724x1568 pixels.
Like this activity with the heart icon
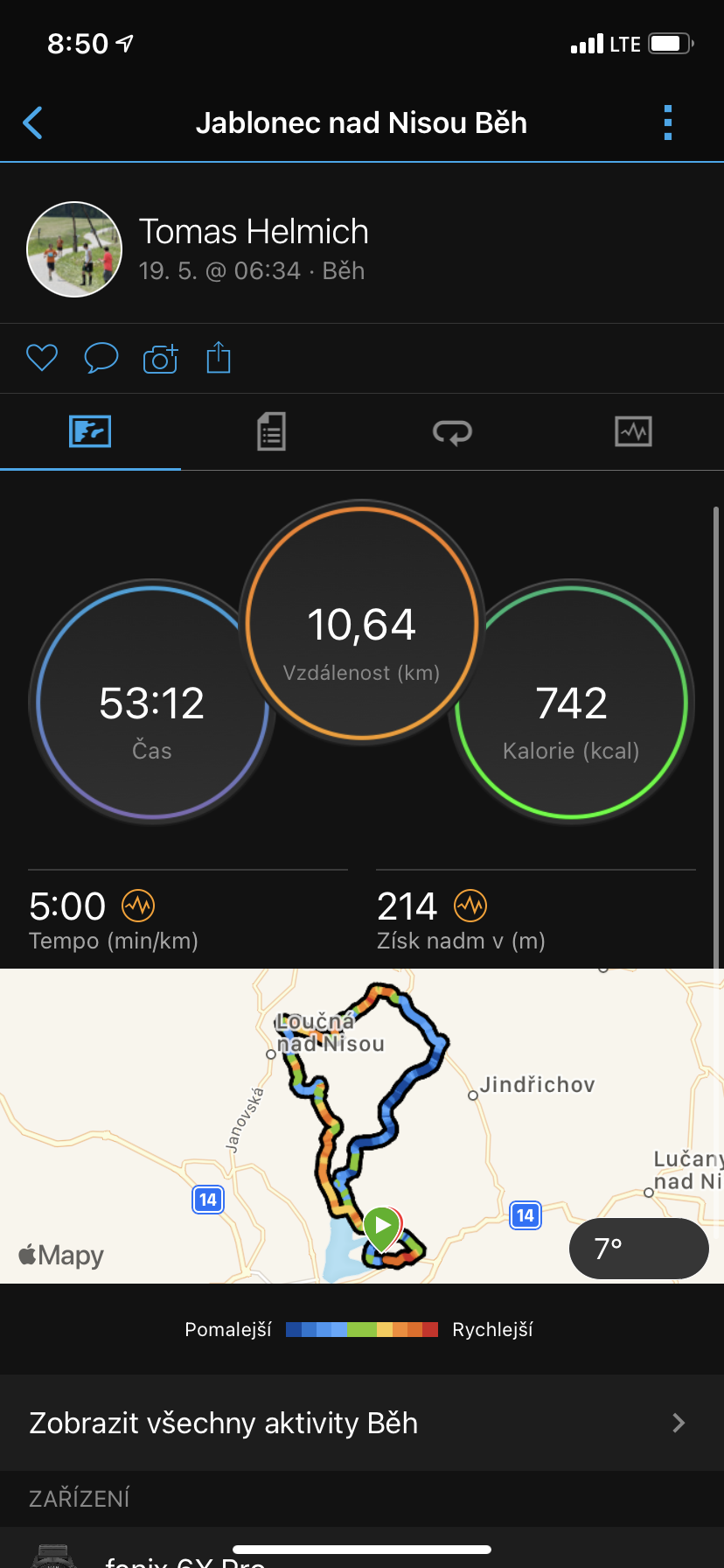[x=42, y=358]
